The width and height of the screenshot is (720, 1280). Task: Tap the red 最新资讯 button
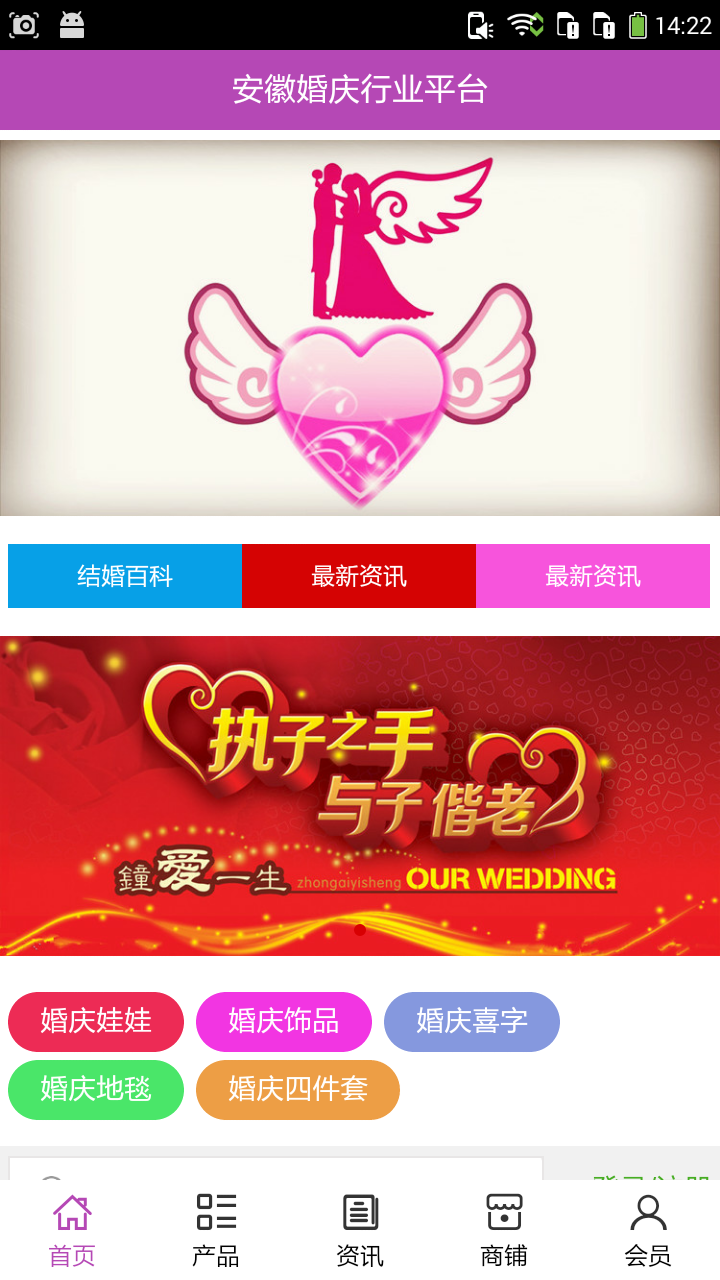(359, 576)
